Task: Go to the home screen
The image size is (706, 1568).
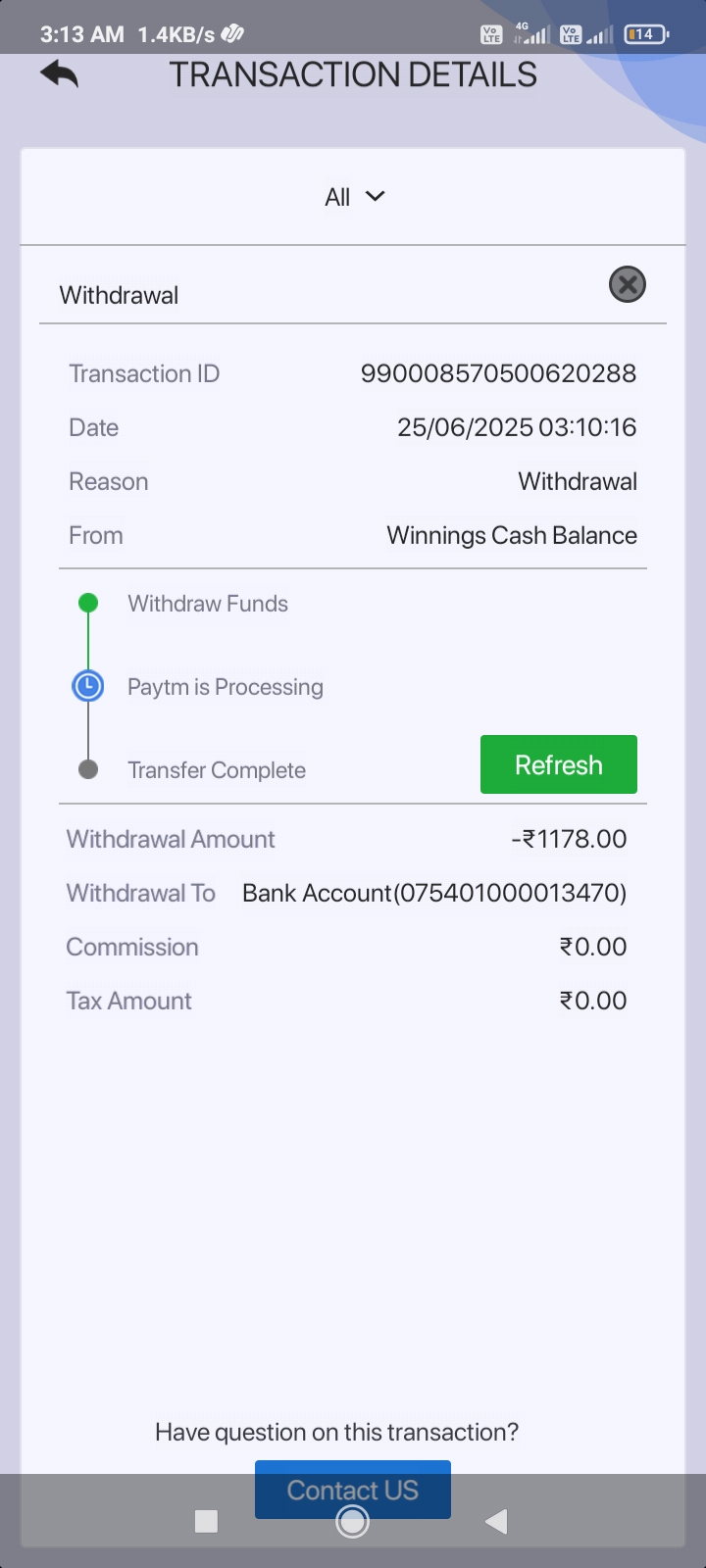Action: (352, 1521)
